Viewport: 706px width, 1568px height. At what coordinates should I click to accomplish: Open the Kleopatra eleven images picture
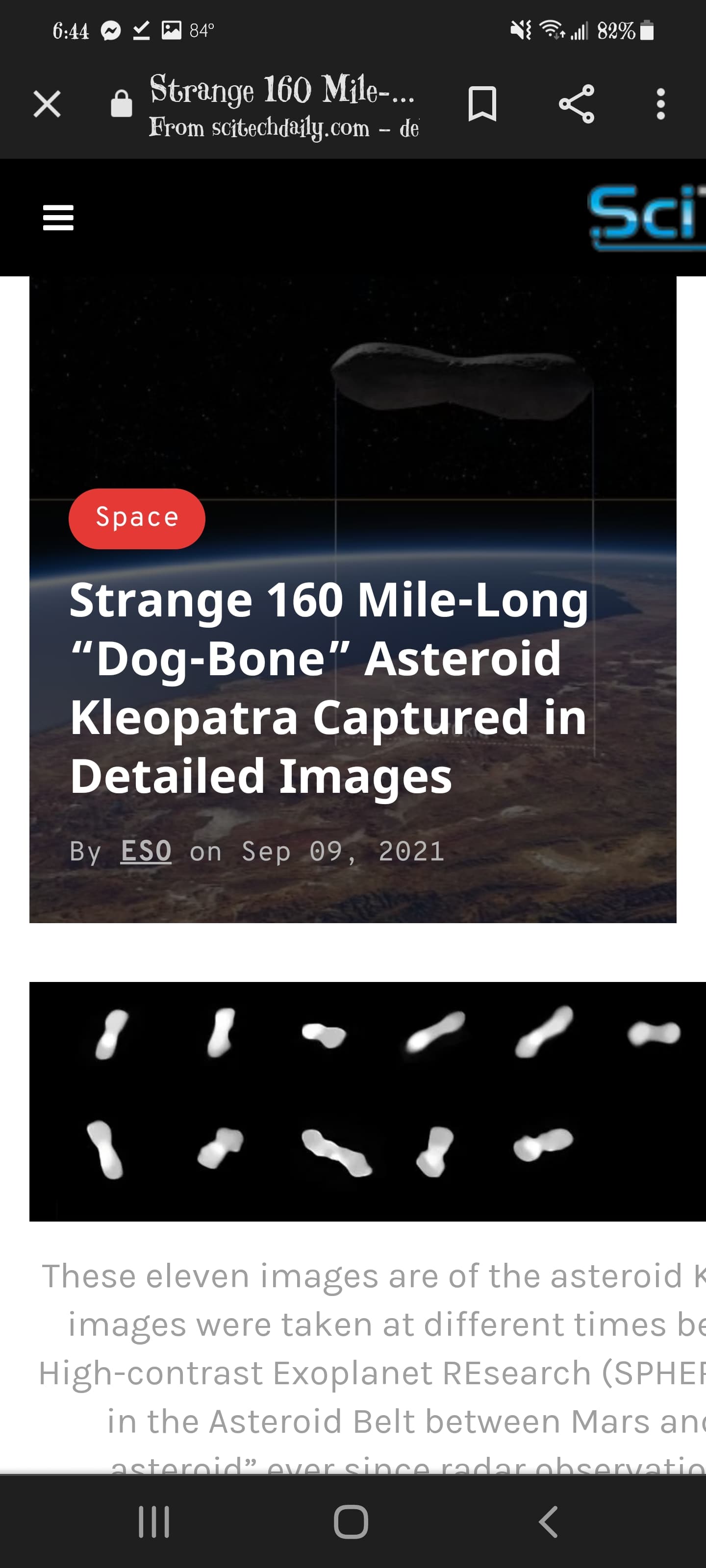coord(365,1101)
